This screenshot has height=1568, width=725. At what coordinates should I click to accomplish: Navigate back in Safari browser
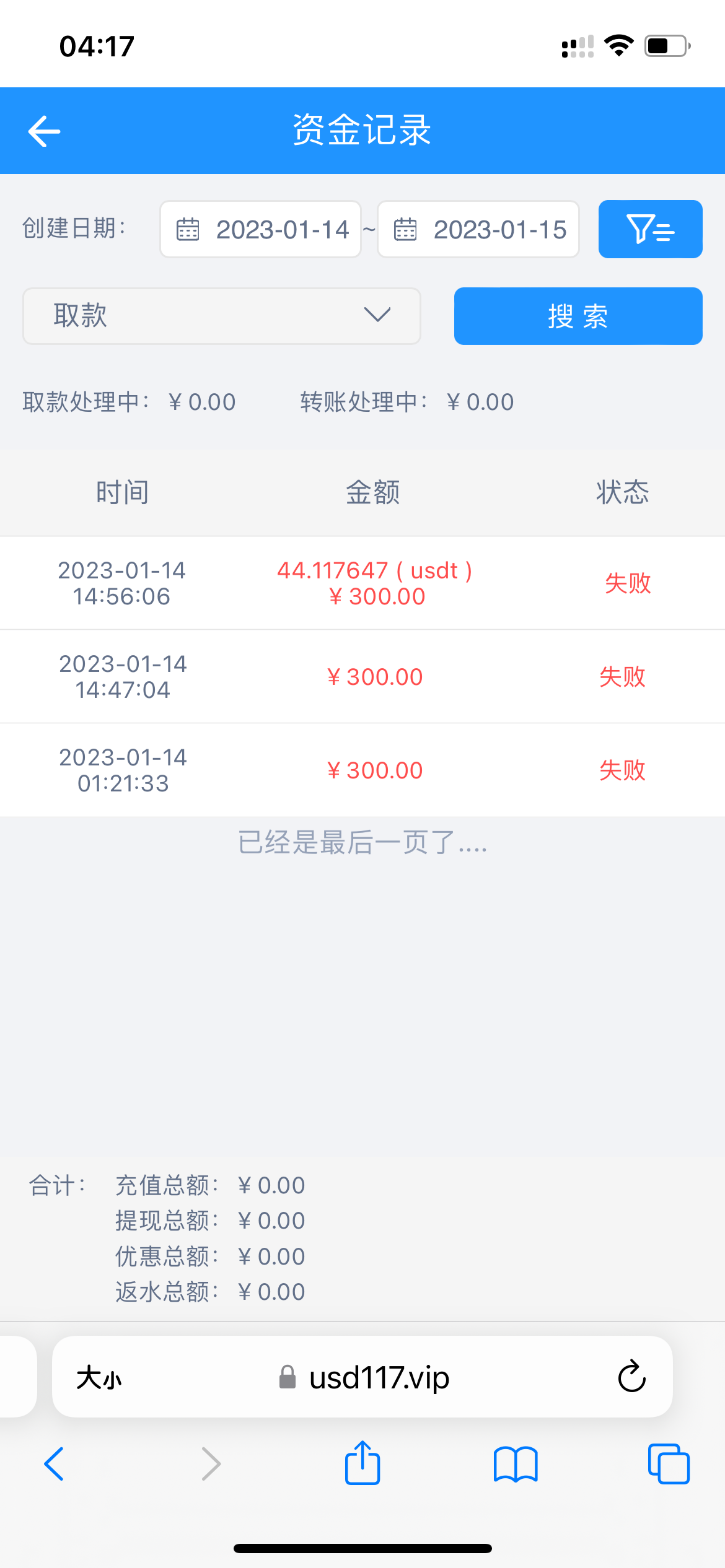coord(55,1464)
